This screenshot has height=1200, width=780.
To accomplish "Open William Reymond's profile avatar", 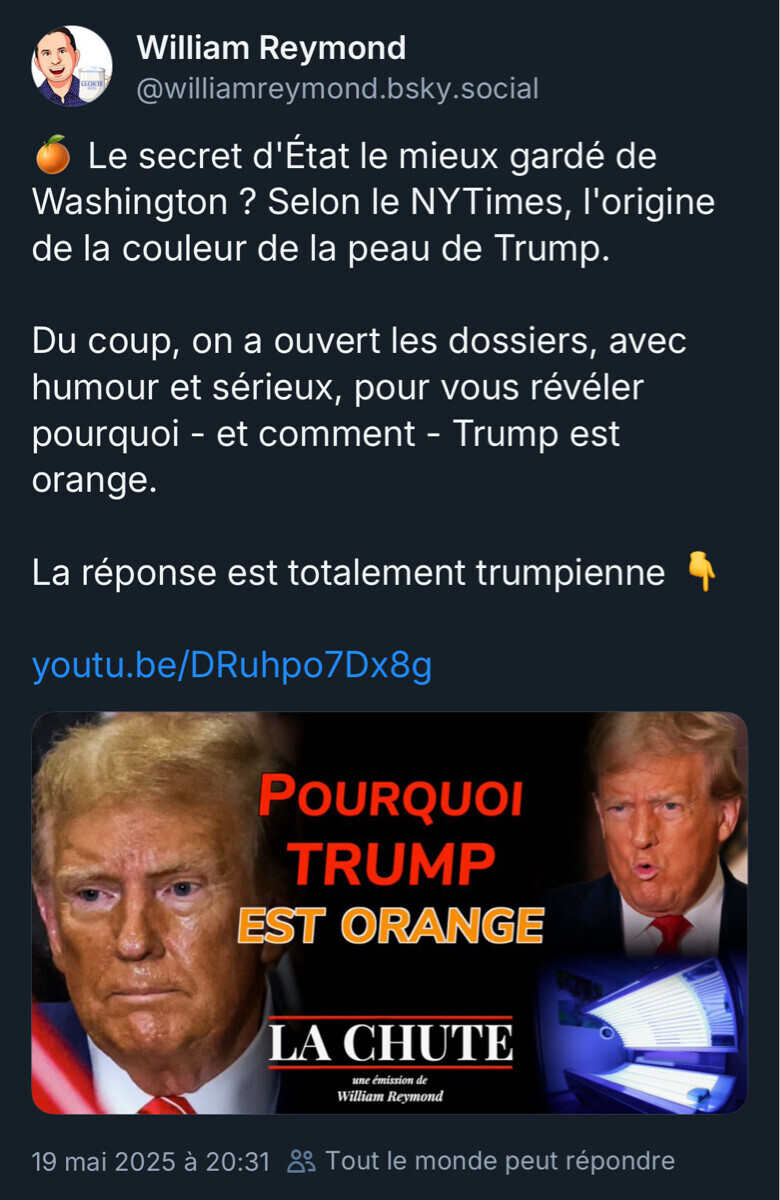I will 72,66.
